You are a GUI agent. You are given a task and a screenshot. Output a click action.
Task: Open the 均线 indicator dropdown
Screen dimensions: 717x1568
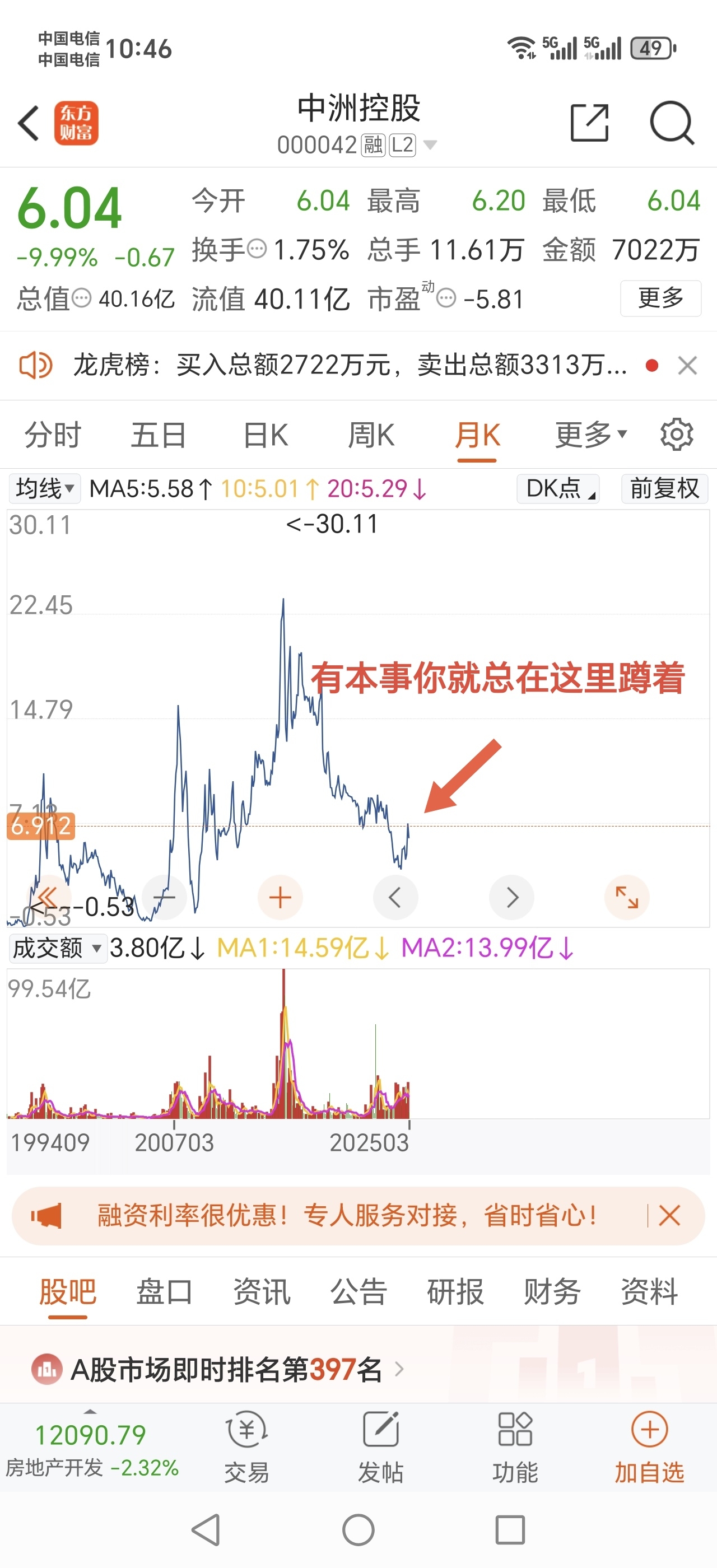(44, 489)
